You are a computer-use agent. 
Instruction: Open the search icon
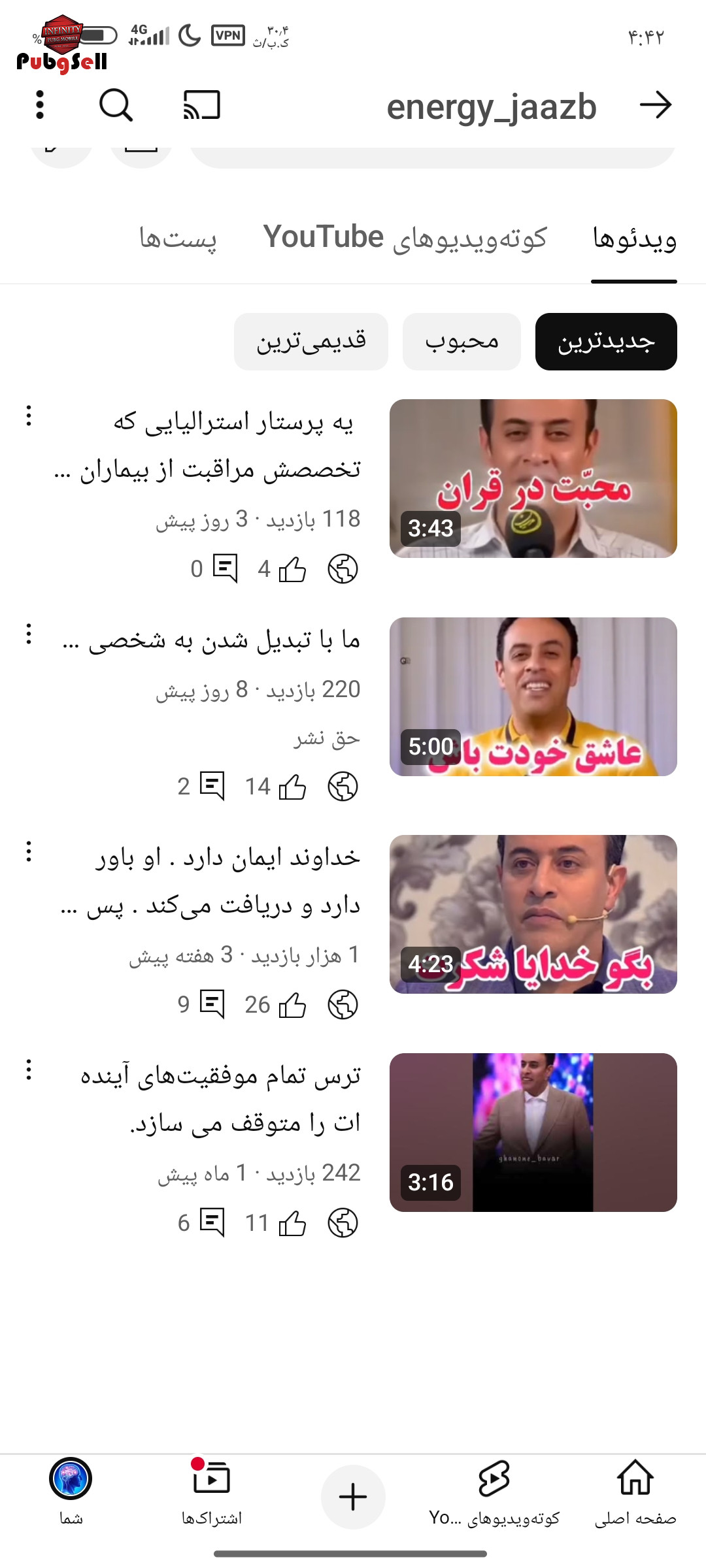pyautogui.click(x=116, y=105)
